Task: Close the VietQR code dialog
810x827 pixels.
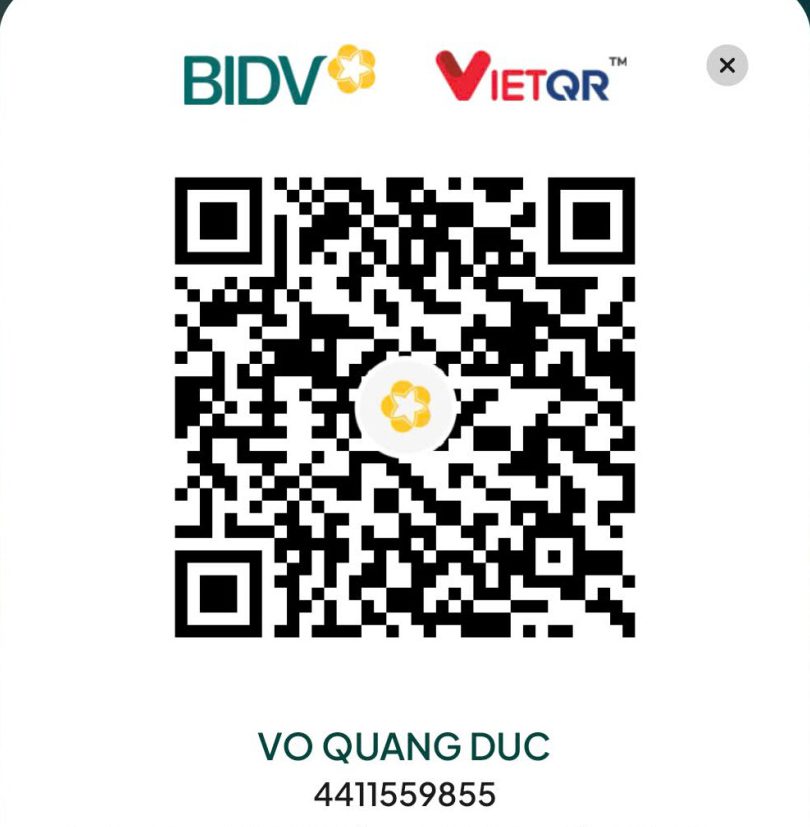Action: pos(727,66)
